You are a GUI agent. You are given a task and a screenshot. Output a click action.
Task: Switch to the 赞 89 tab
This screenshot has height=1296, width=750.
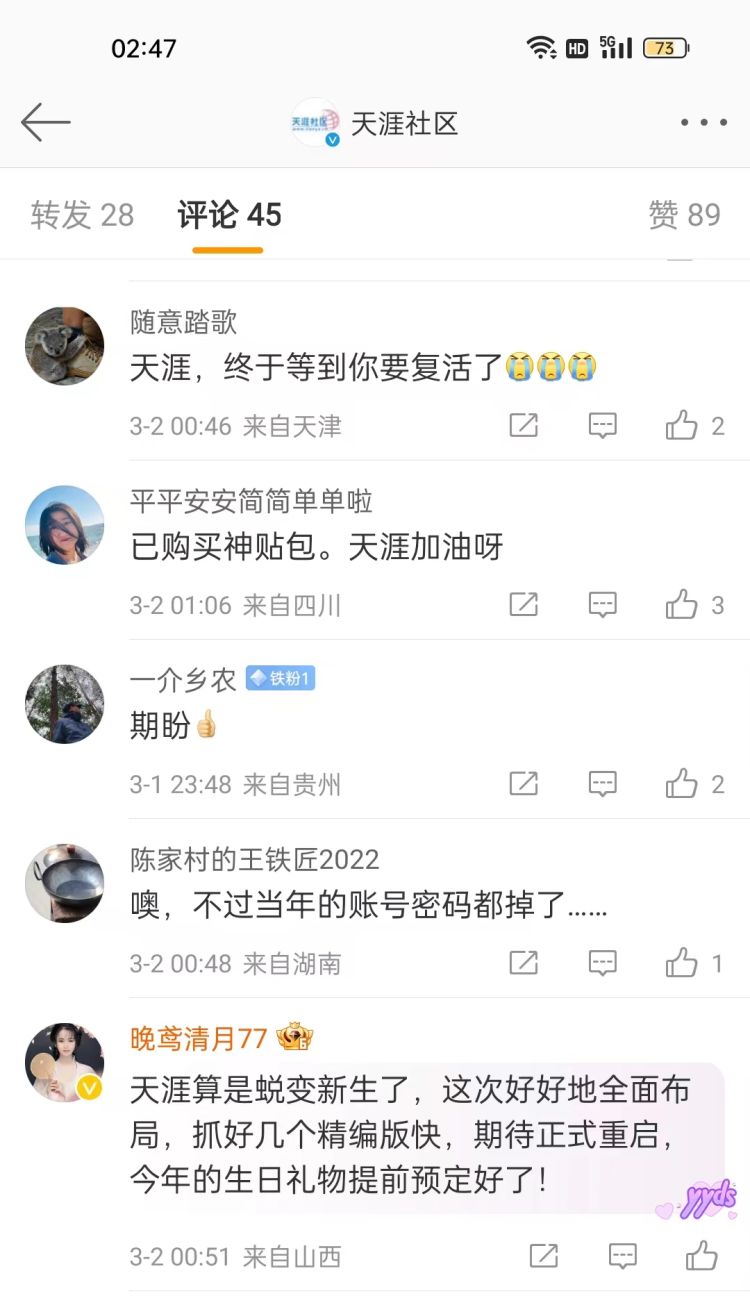684,215
